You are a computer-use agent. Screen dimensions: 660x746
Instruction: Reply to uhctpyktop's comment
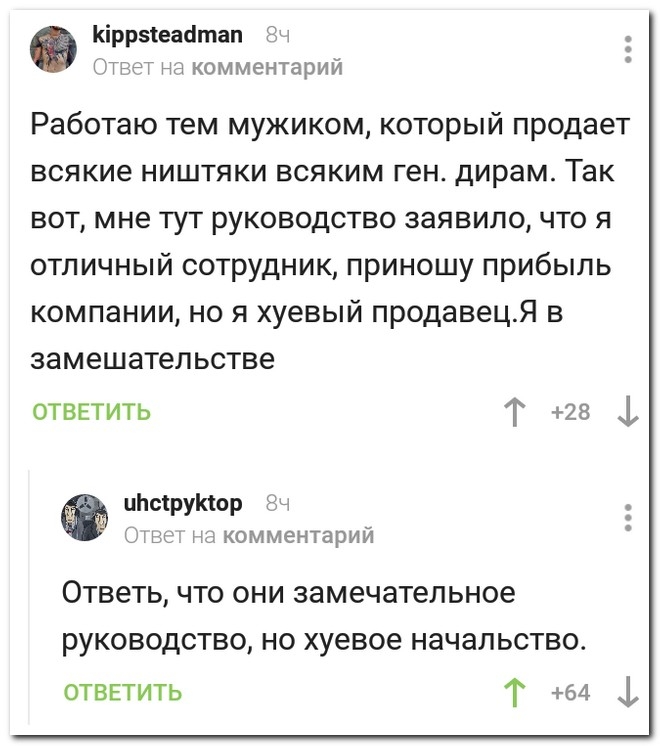pyautogui.click(x=123, y=692)
